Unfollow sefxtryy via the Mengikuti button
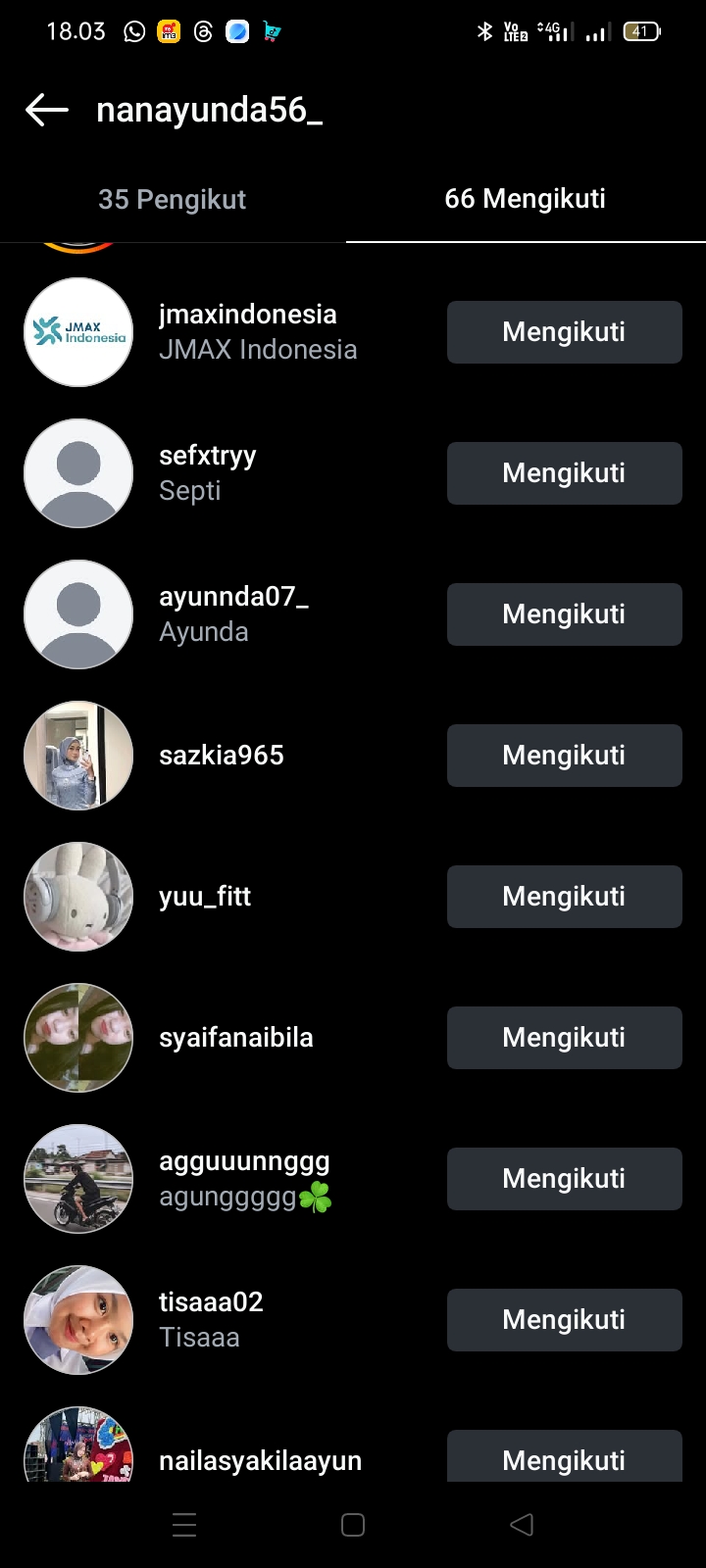Image resolution: width=706 pixels, height=1568 pixels. (564, 473)
